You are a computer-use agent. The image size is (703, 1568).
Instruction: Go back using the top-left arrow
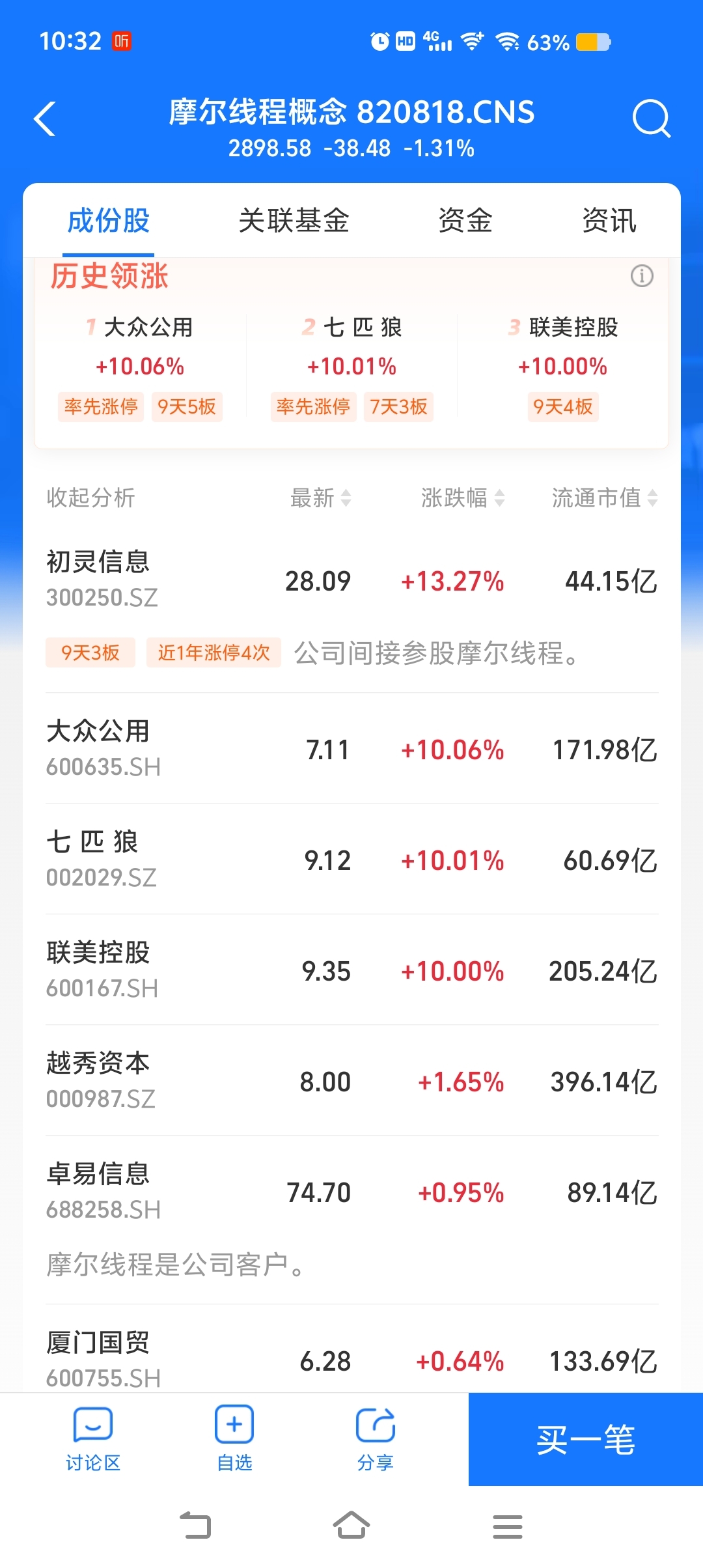(x=44, y=119)
